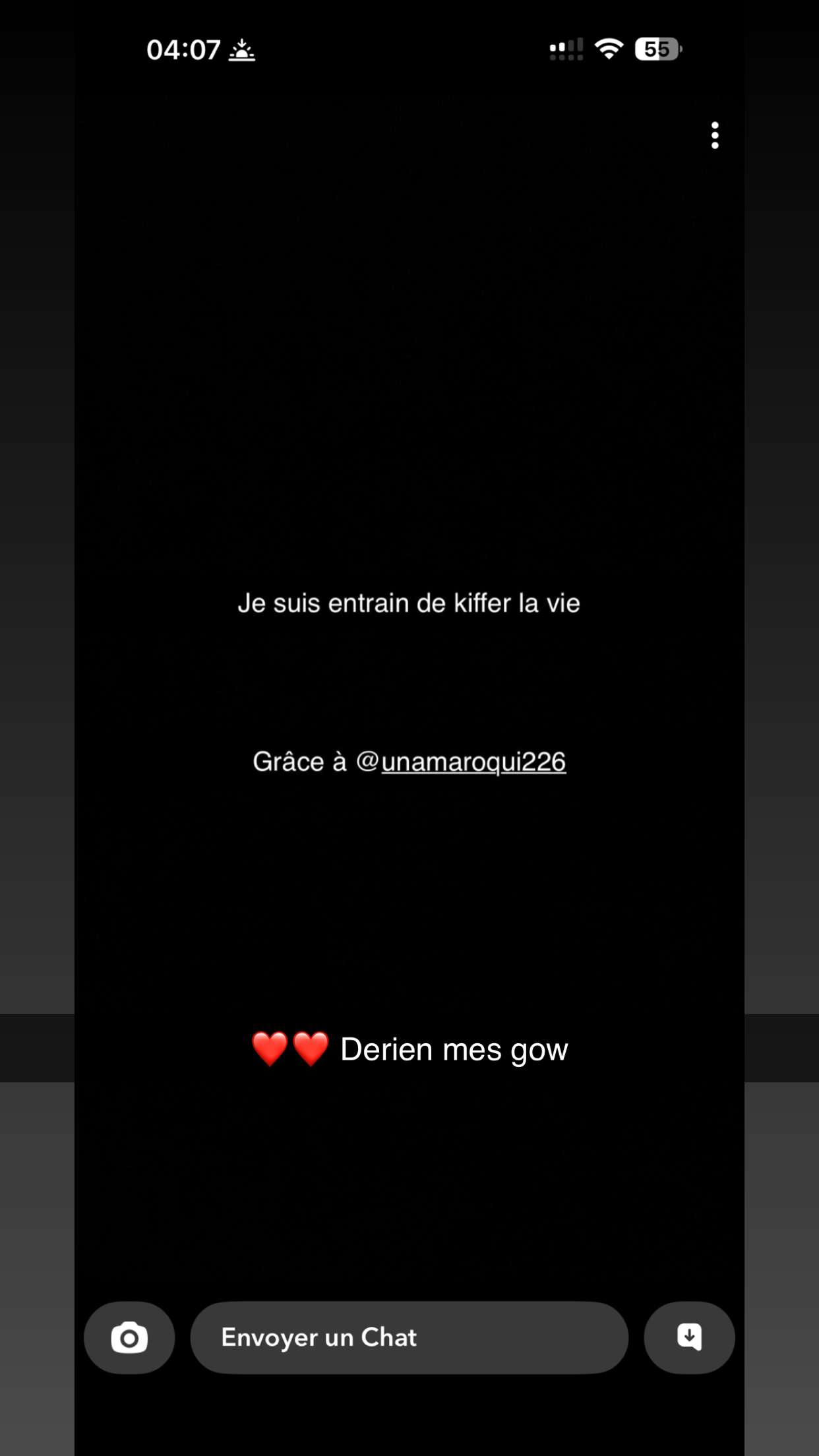Screen dimensions: 819x1456
Task: Tap the camera button to reply with a snap
Action: pos(129,1337)
